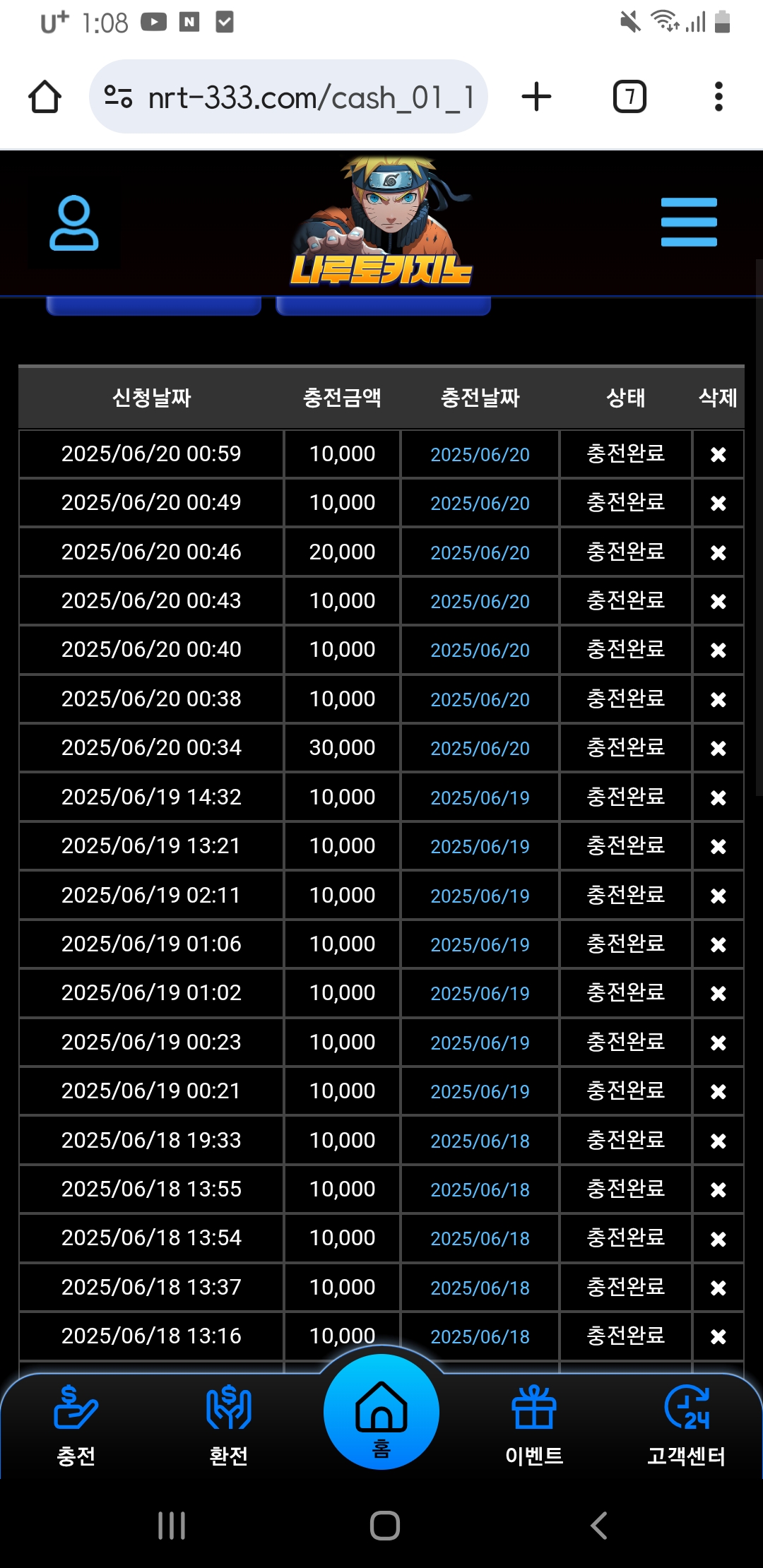Tap the system back button
Viewport: 763px width, 1568px height.
(599, 1526)
